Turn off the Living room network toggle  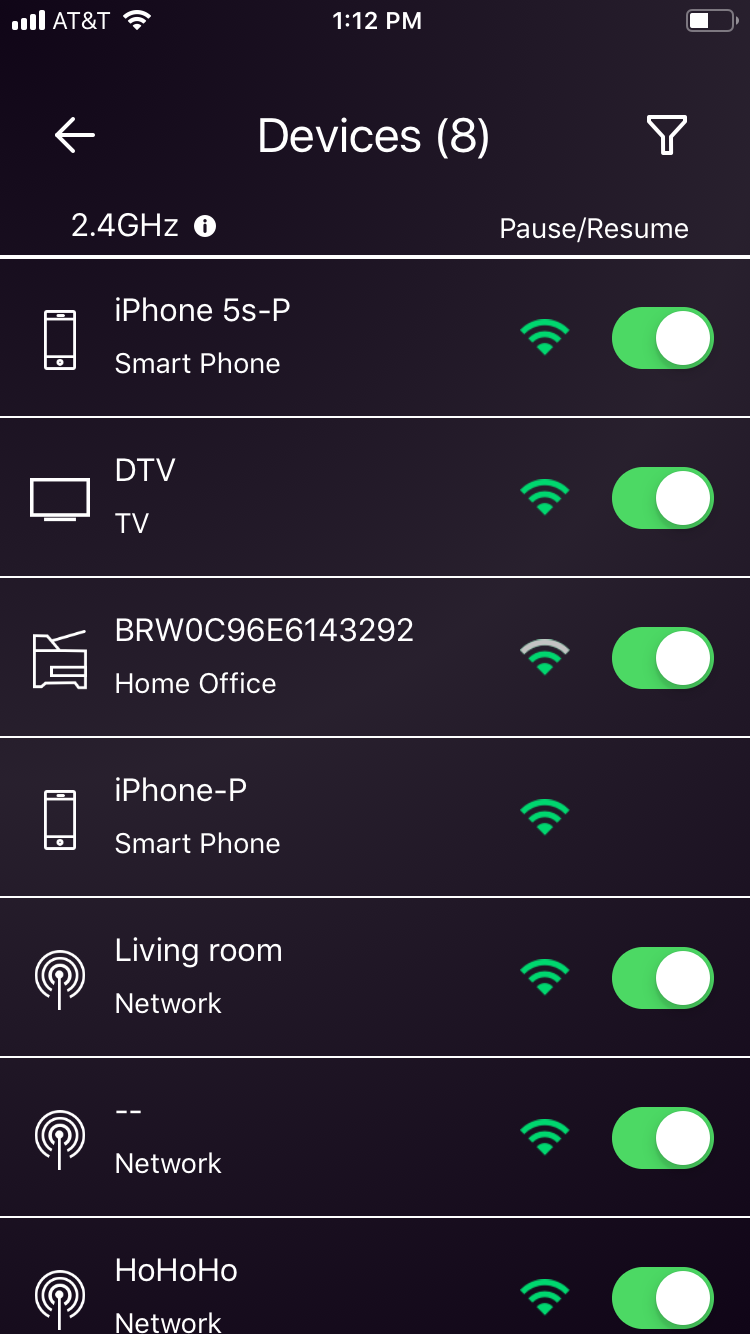point(662,977)
